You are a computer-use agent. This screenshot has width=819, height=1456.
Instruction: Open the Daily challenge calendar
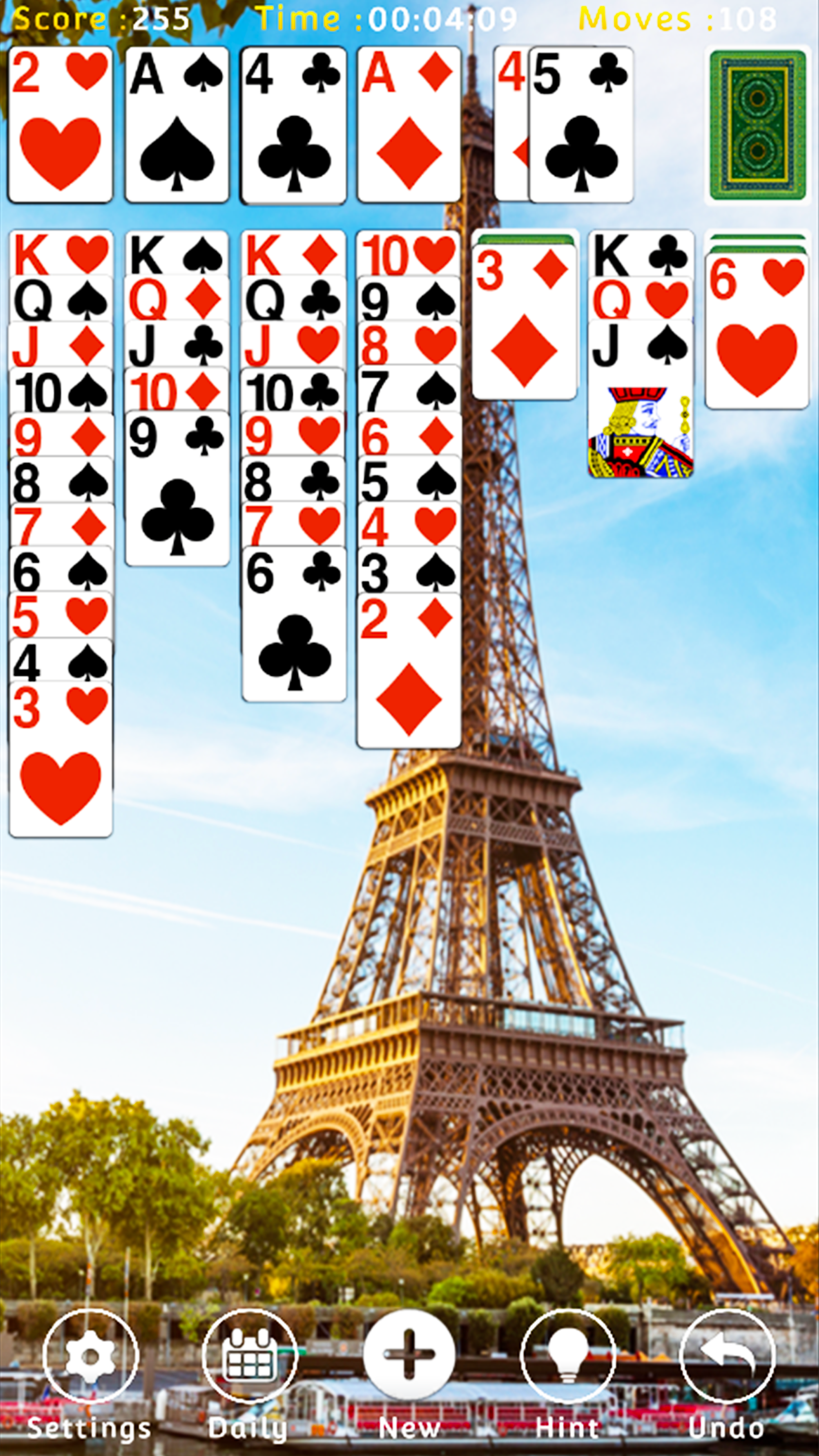click(249, 1357)
